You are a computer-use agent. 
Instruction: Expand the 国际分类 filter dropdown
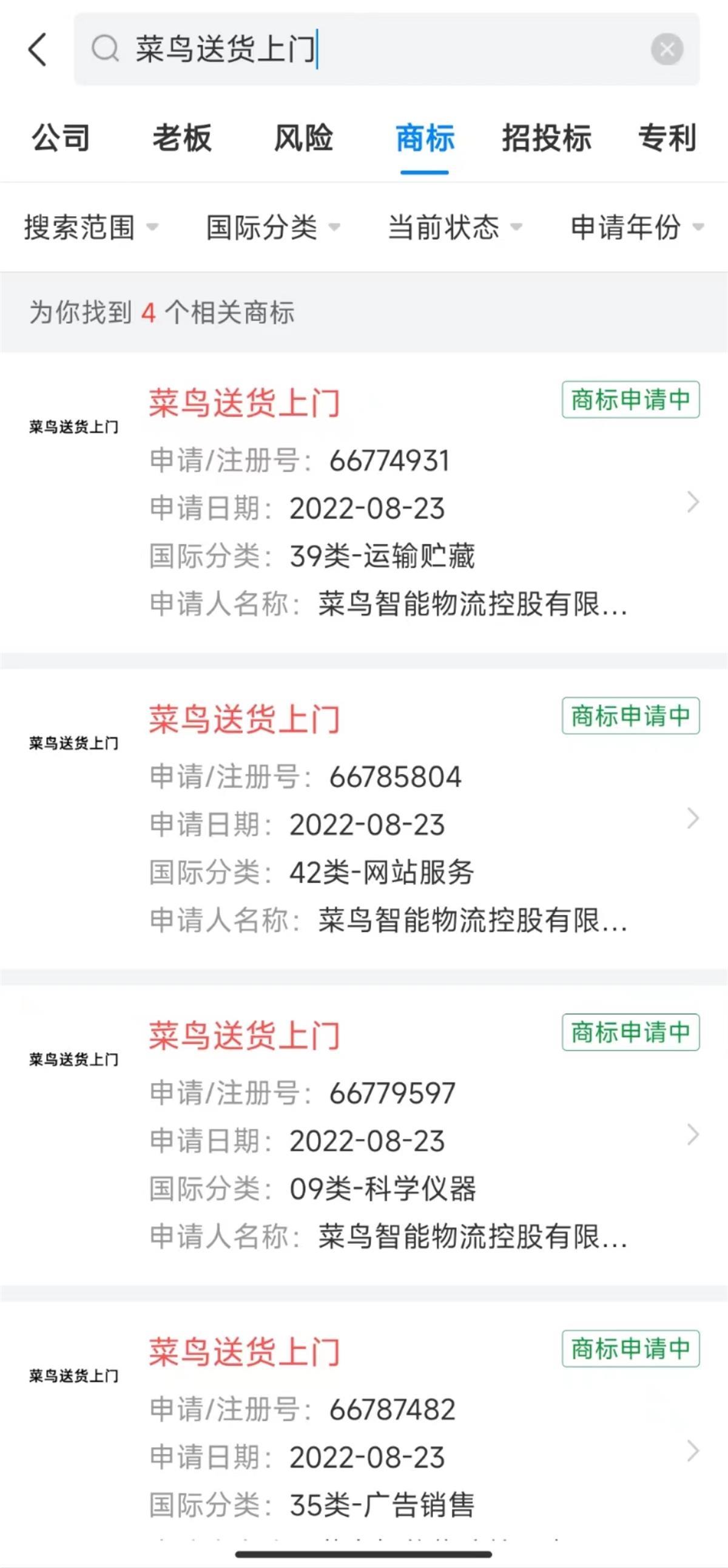[273, 227]
